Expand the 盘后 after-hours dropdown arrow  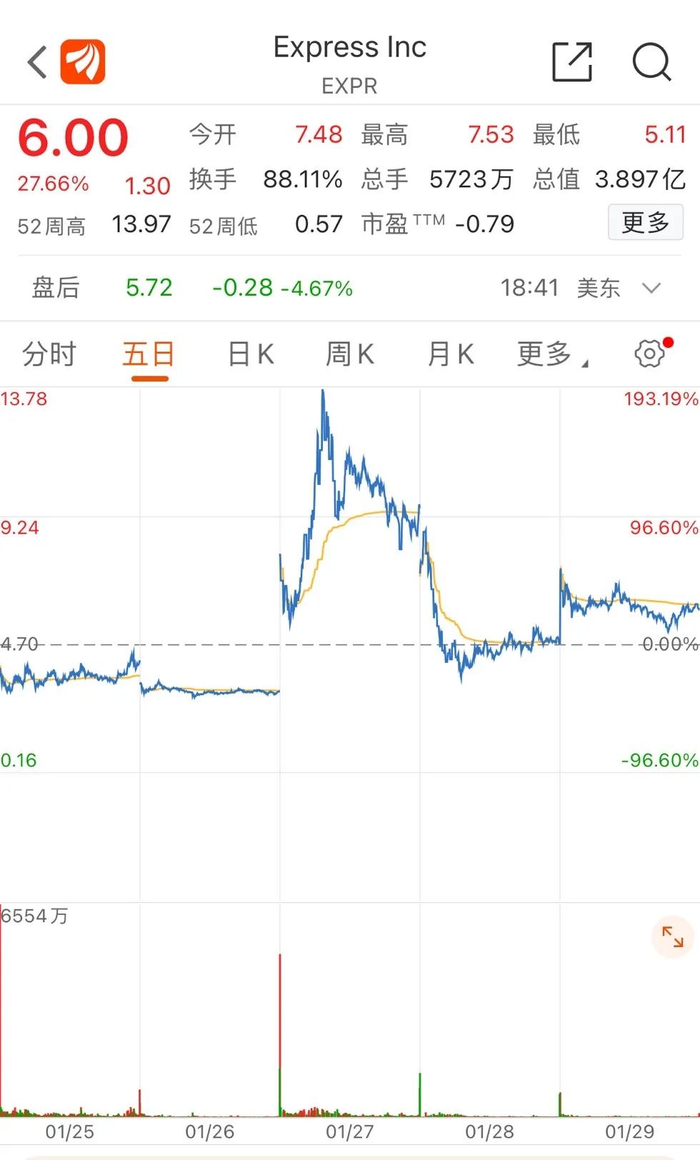[x=651, y=289]
